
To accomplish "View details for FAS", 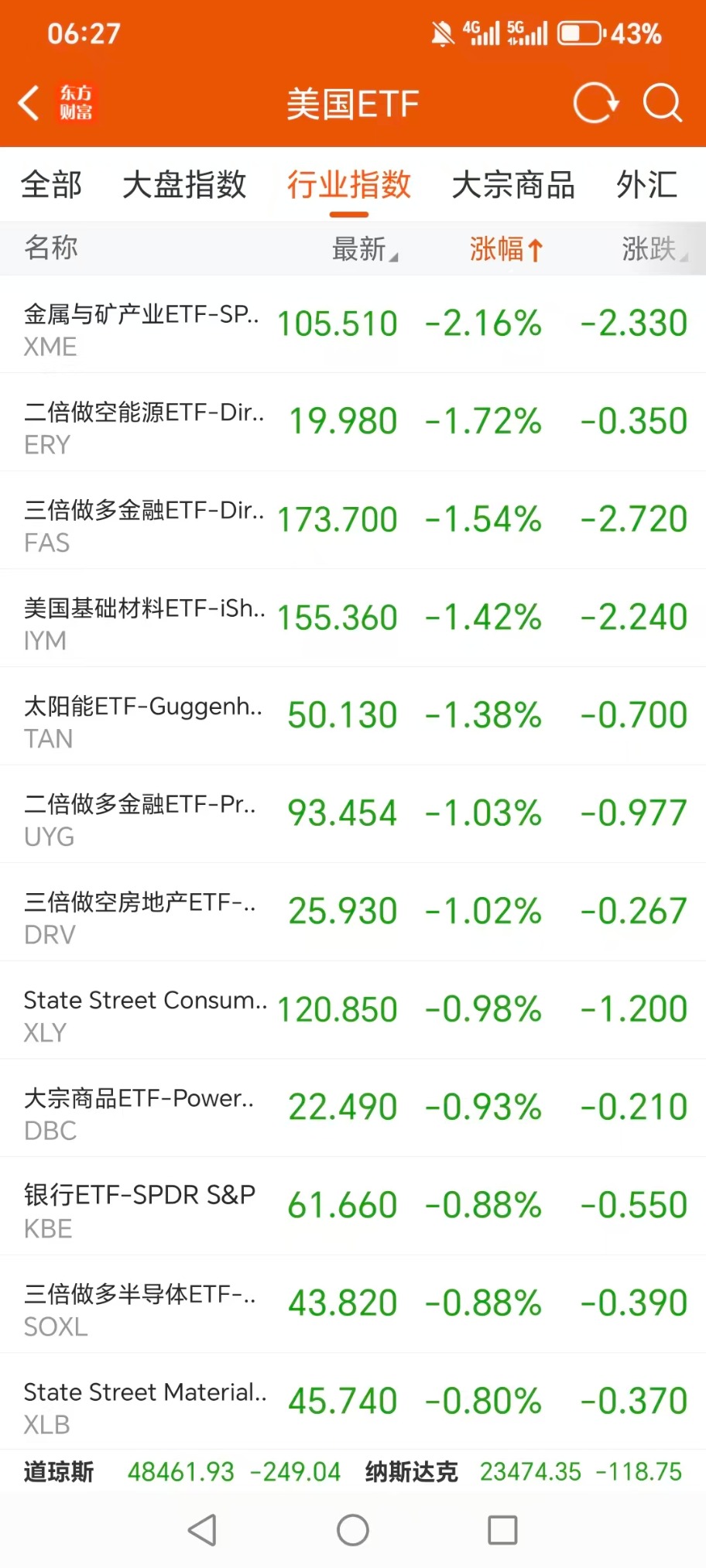I will coord(353,520).
